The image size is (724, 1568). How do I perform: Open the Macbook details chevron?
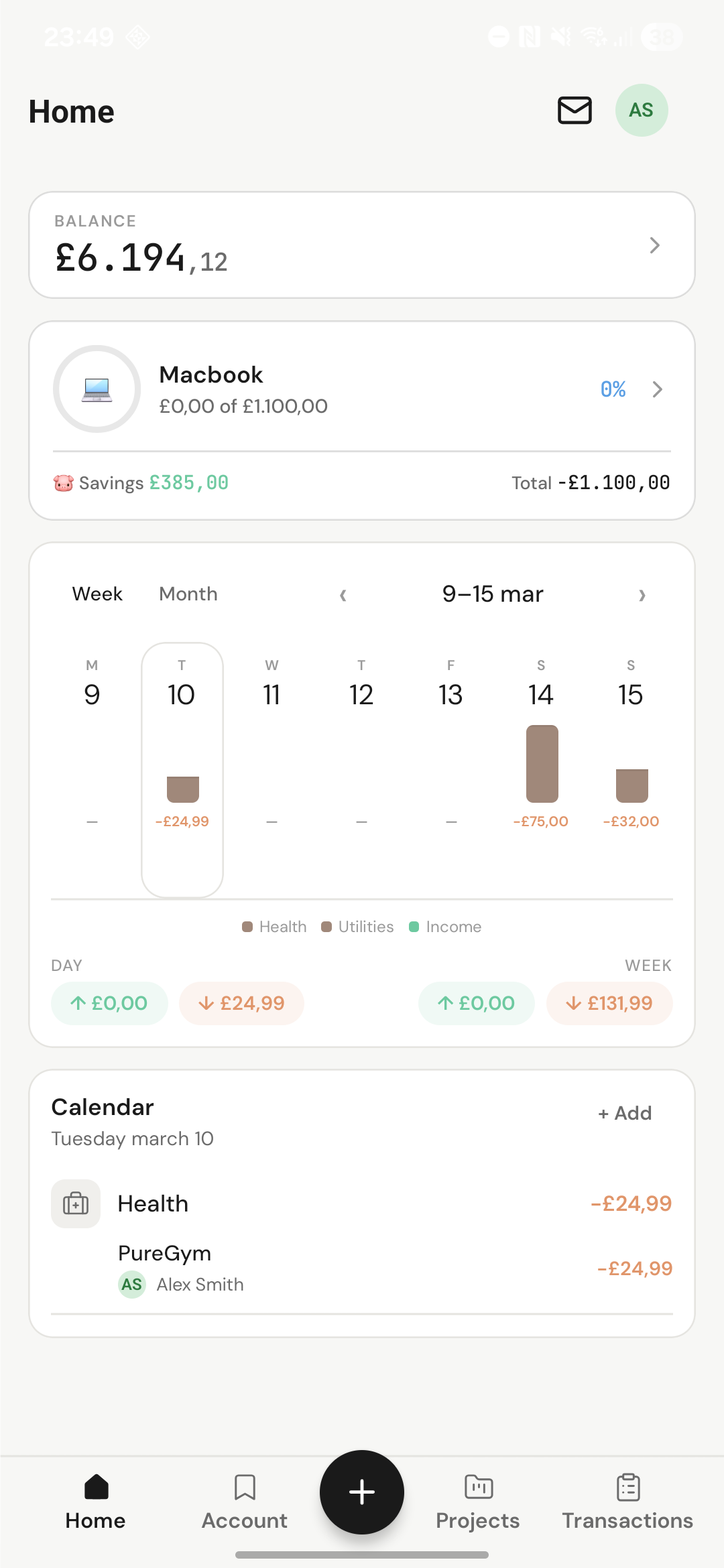[658, 389]
